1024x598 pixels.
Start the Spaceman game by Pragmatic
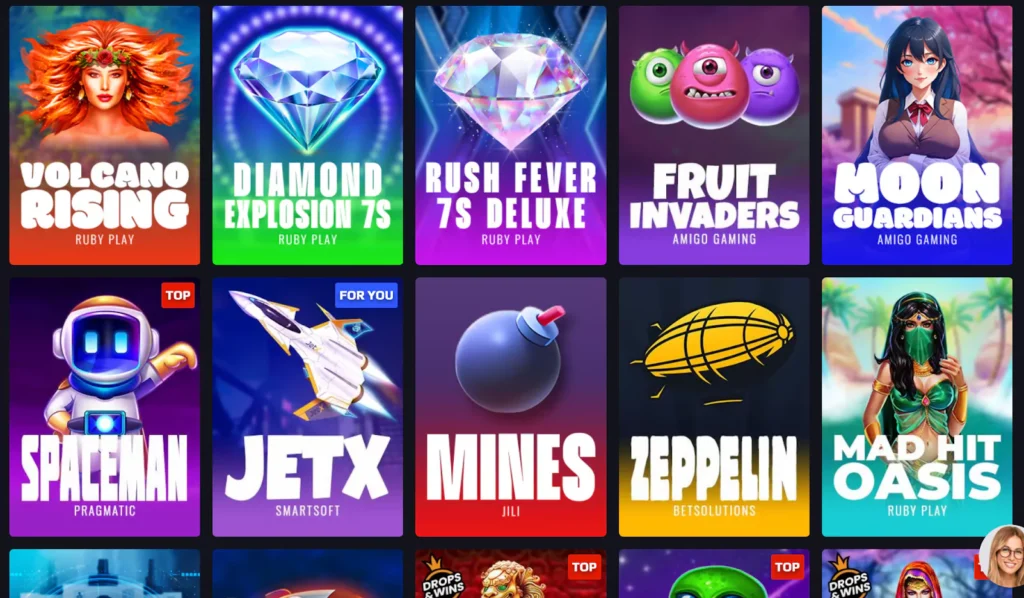[x=104, y=407]
